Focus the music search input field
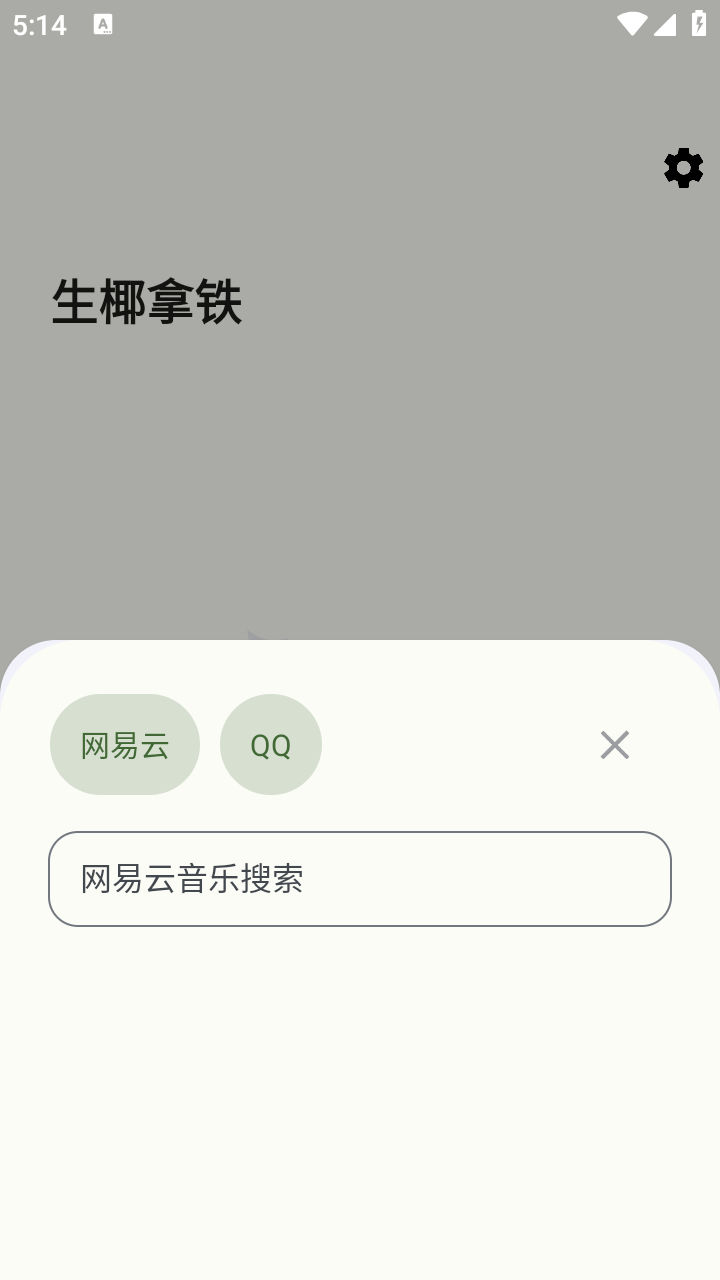The height and width of the screenshot is (1280, 720). point(360,879)
